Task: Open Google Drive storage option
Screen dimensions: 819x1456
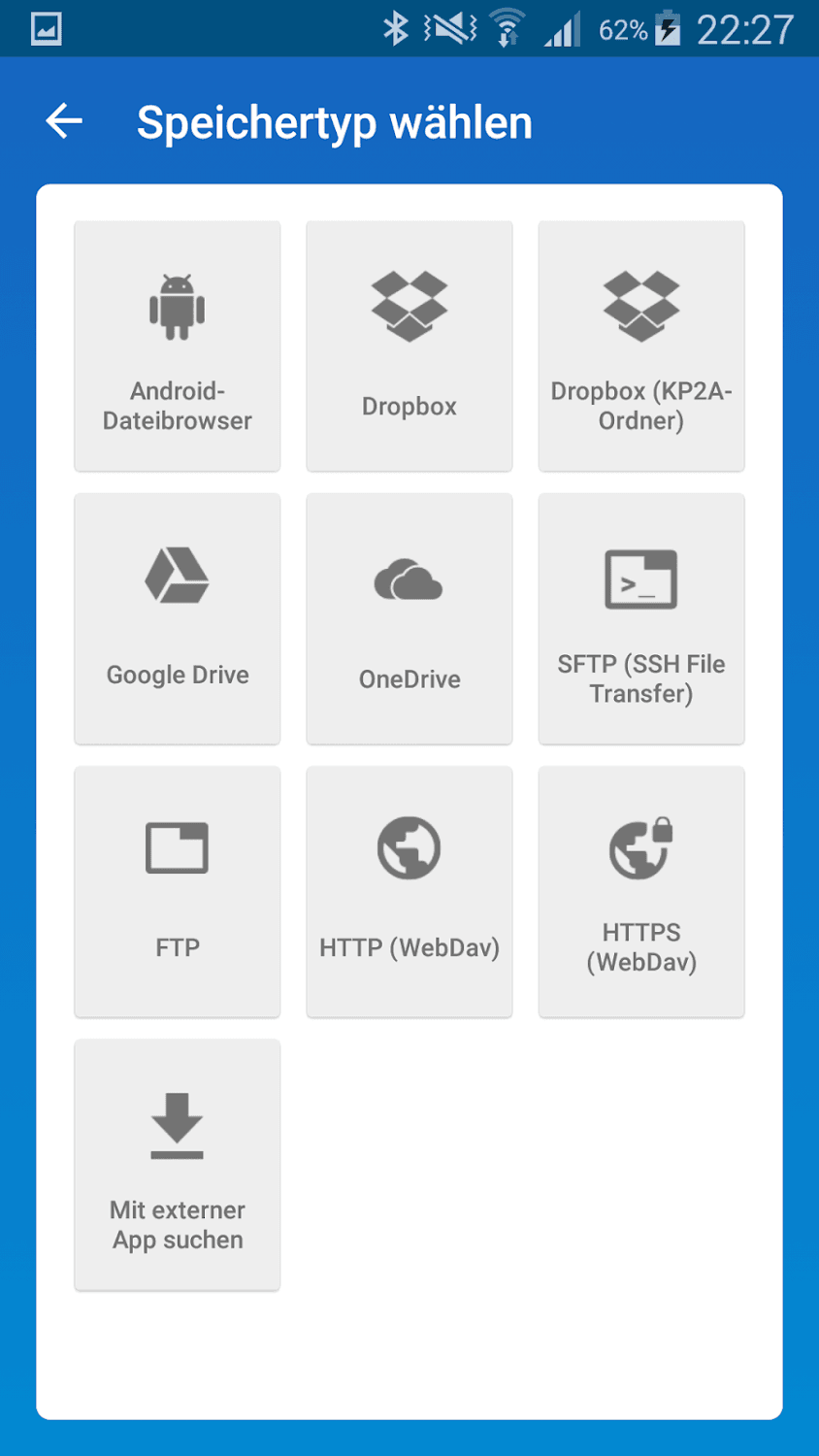Action: point(178,619)
